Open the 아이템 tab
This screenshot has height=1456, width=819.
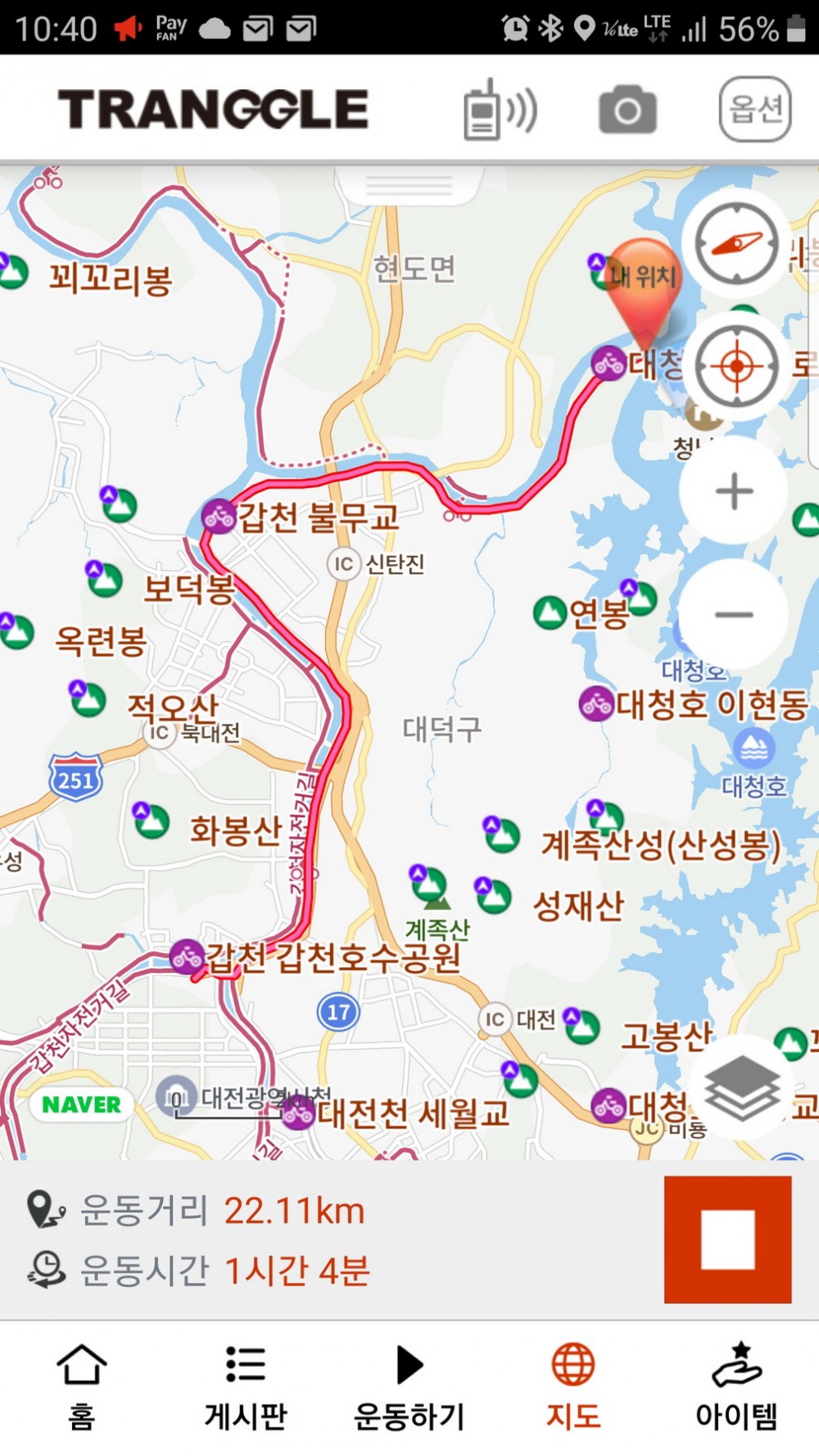[736, 1387]
